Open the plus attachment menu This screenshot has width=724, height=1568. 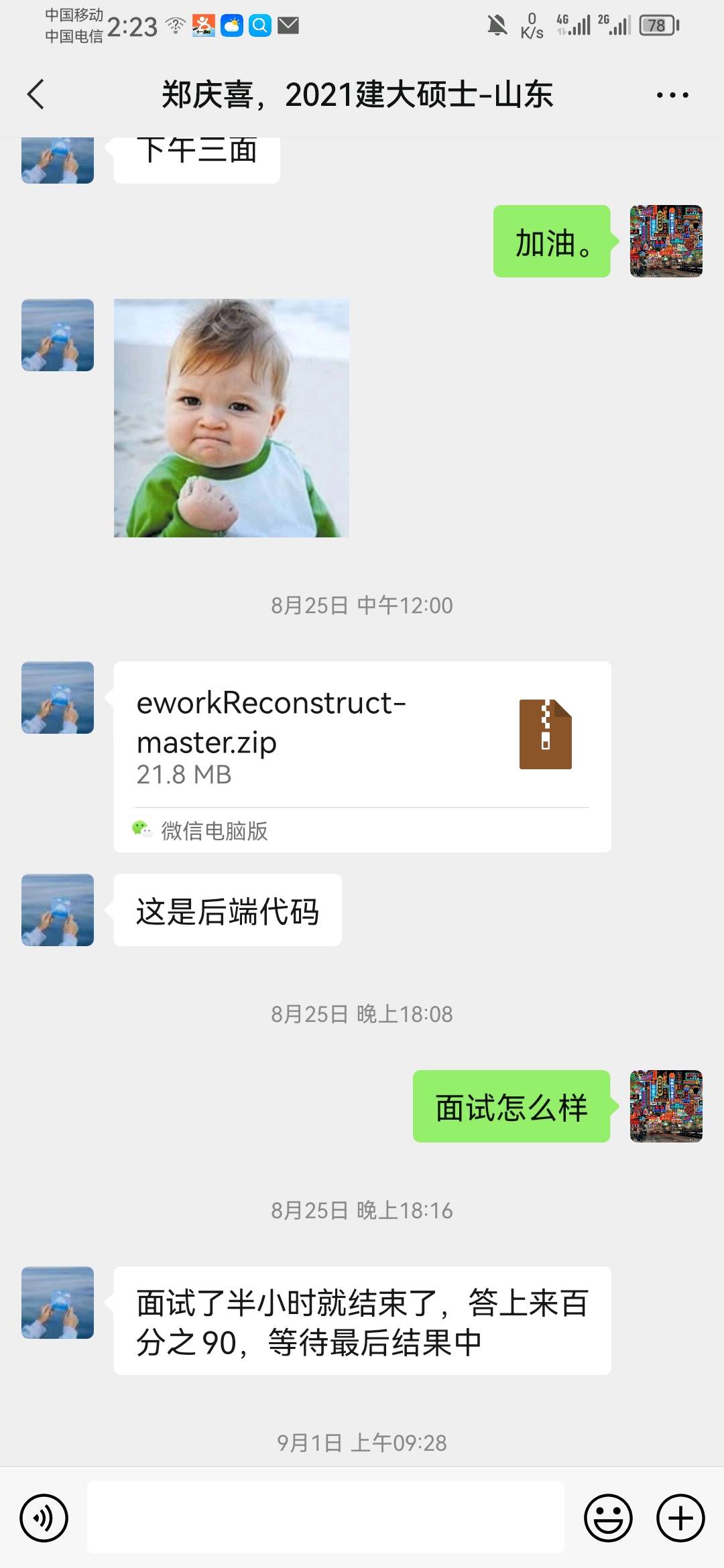point(680,1517)
